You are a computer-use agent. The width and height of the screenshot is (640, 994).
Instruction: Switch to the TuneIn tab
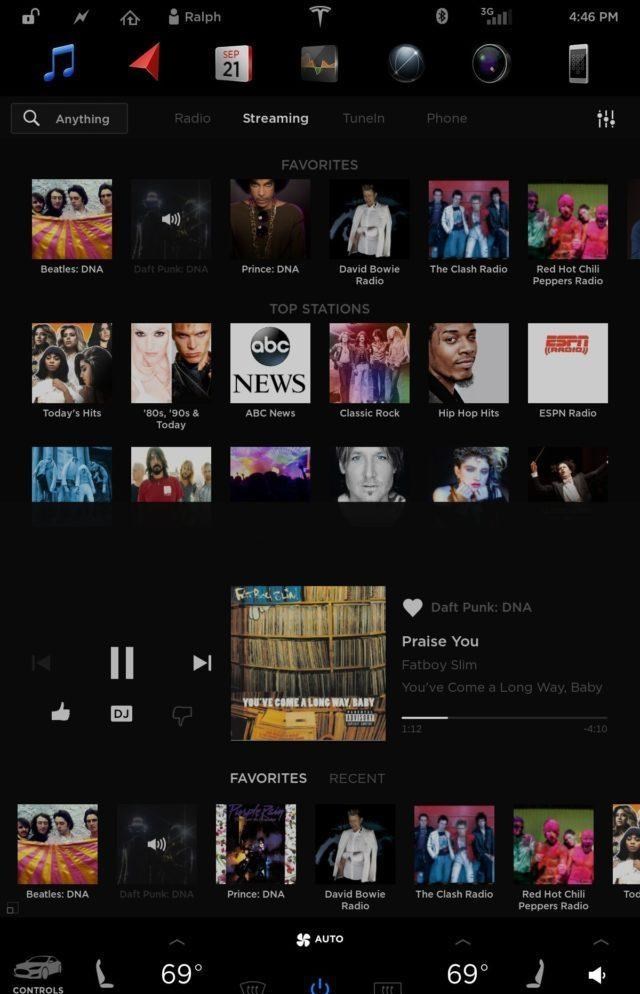363,118
